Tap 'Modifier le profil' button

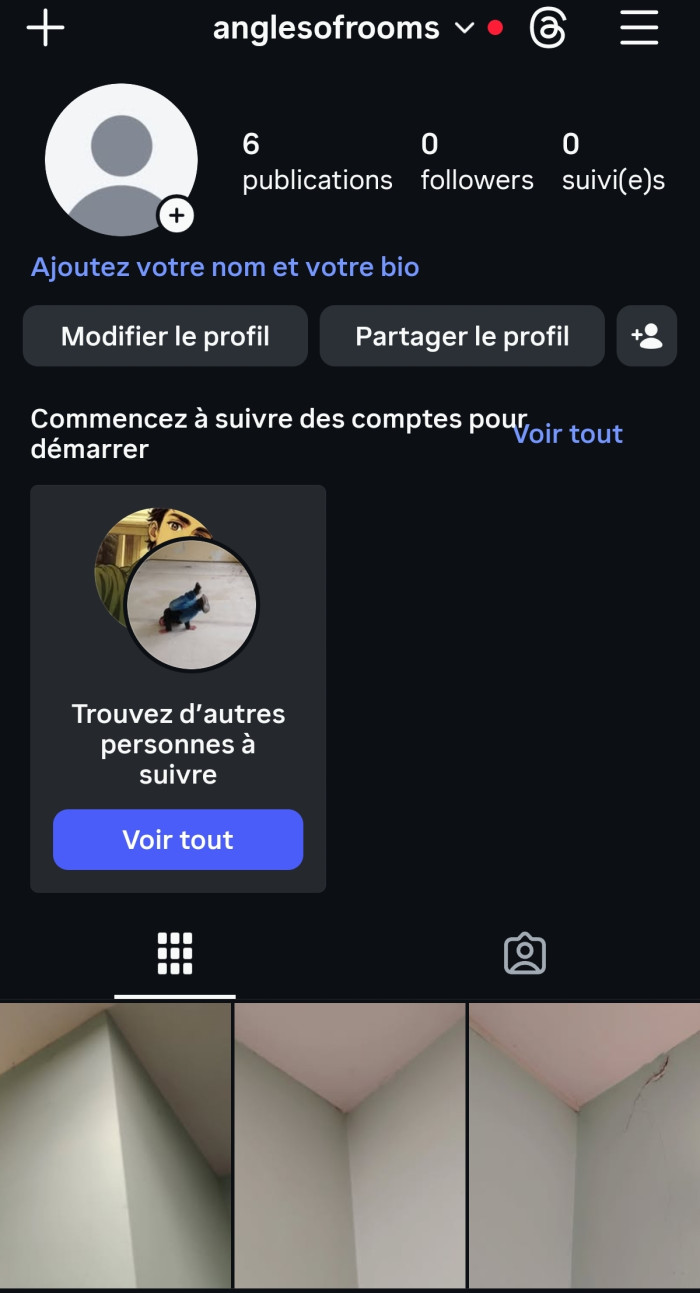tap(165, 336)
